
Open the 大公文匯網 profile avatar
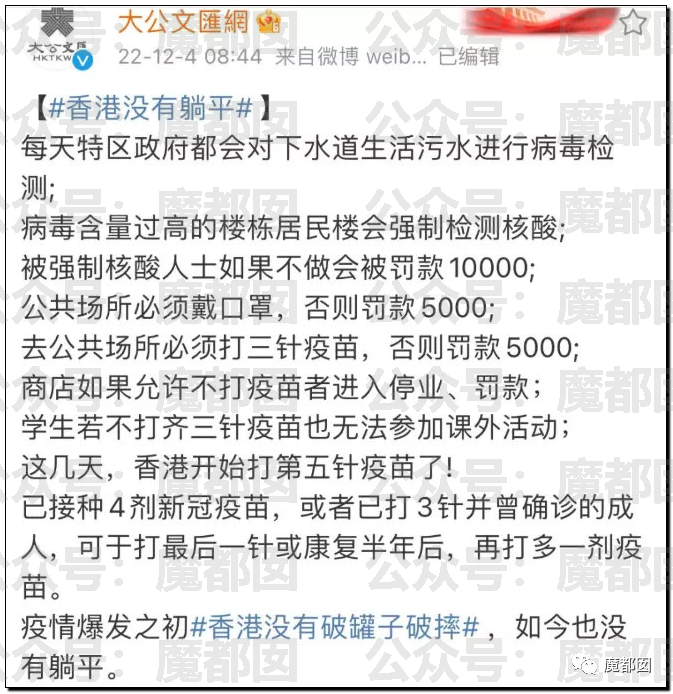[58, 38]
